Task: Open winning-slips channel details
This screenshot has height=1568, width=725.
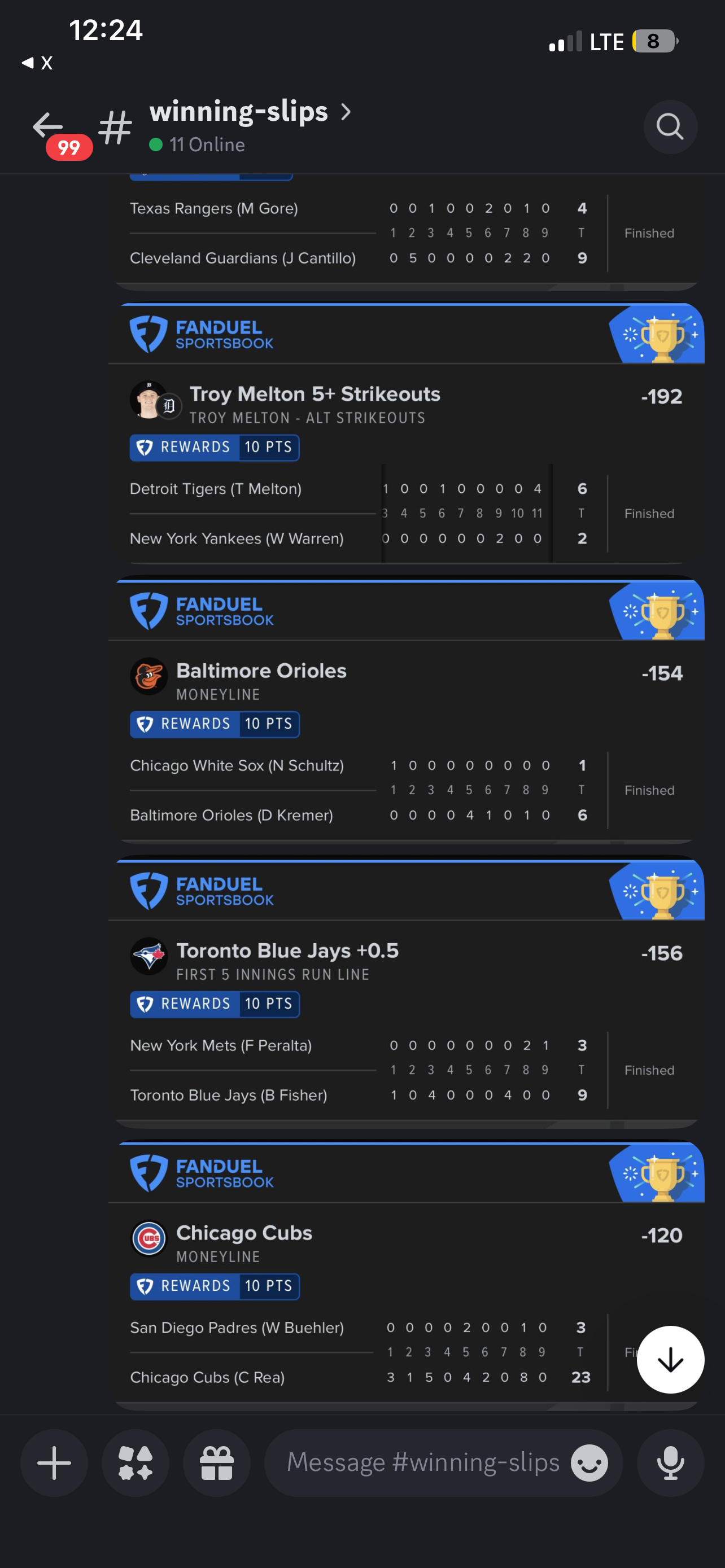Action: click(250, 126)
